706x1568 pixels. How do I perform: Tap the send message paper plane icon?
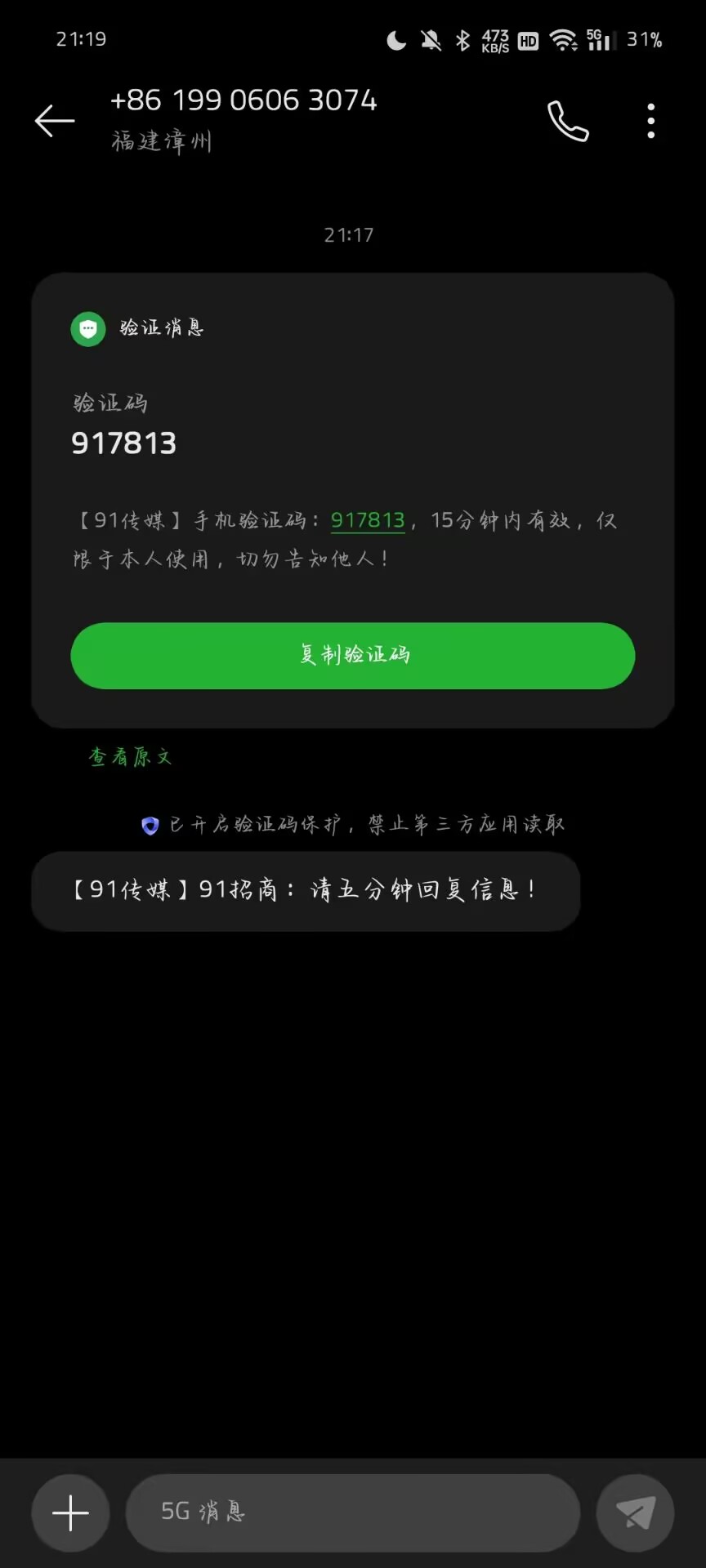click(635, 1512)
